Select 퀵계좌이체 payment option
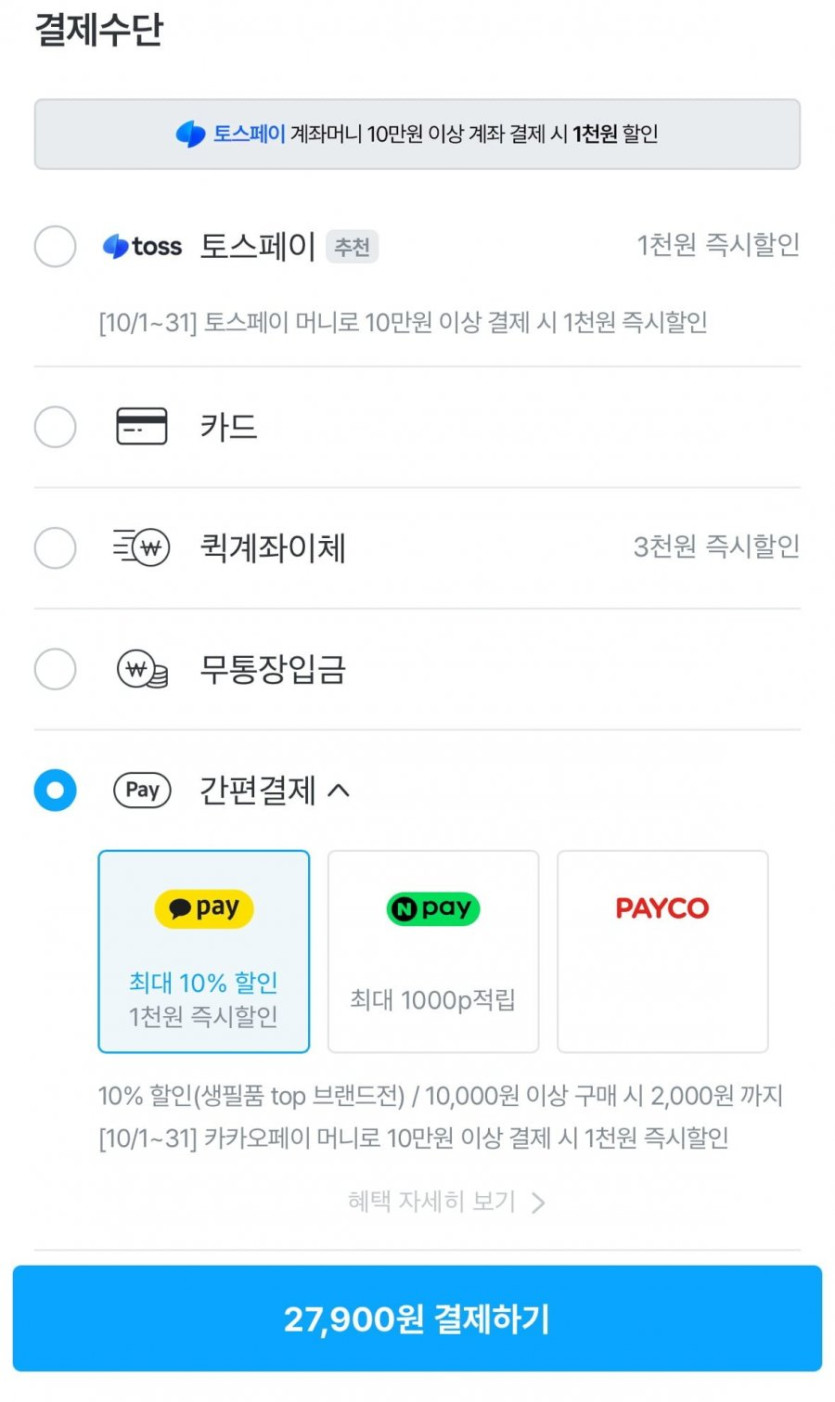 [55, 548]
